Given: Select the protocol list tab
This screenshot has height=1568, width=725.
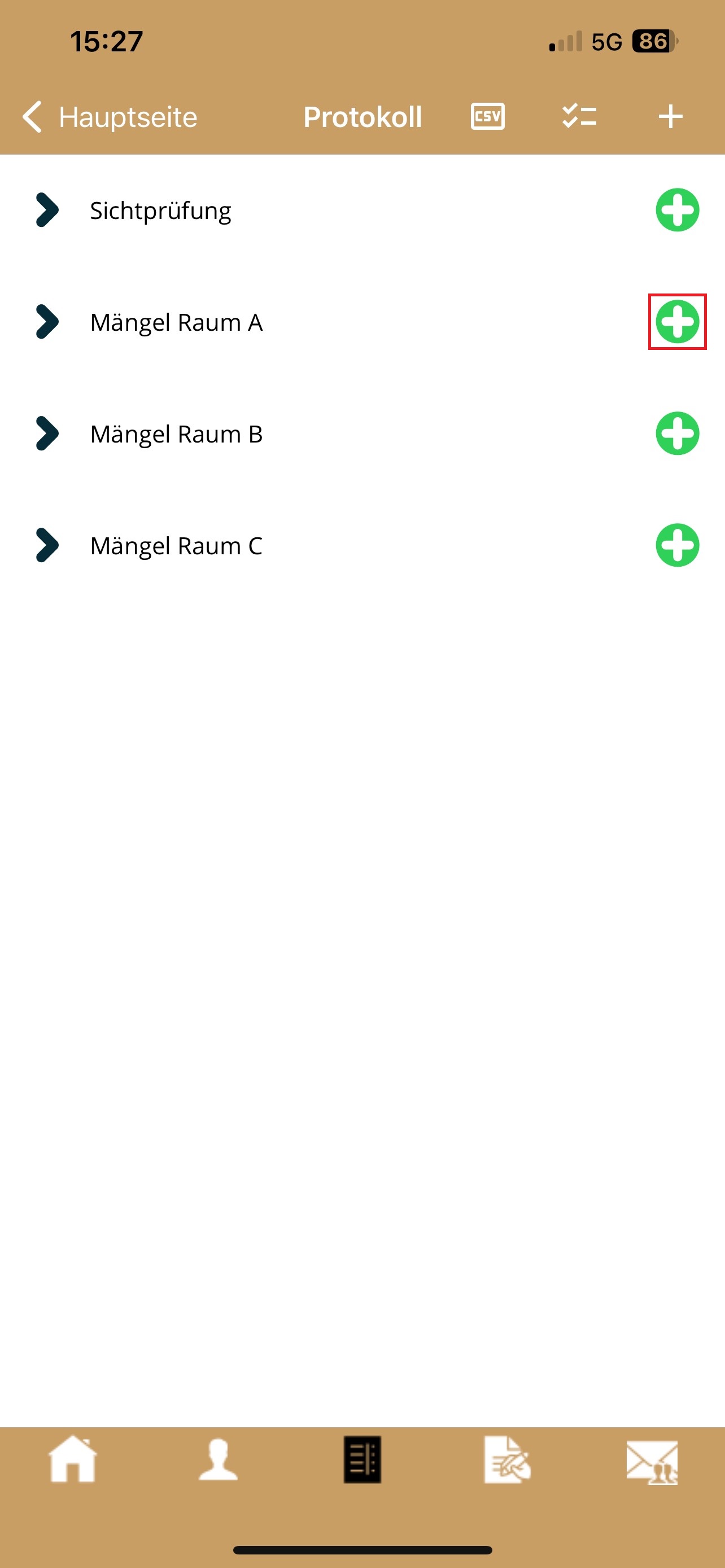Looking at the screenshot, I should tap(362, 1460).
